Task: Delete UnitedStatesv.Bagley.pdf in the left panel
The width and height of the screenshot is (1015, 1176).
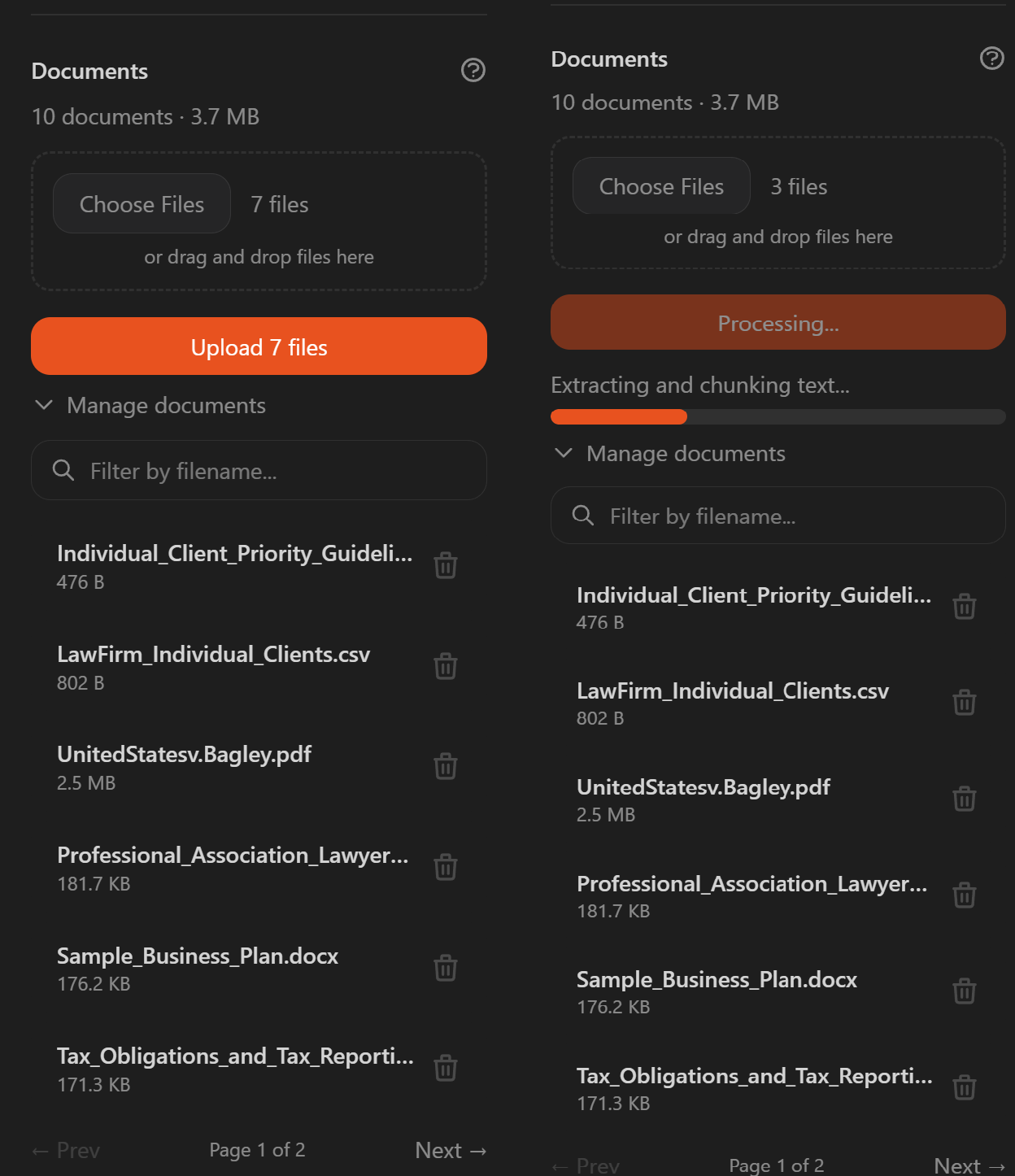Action: tap(445, 765)
